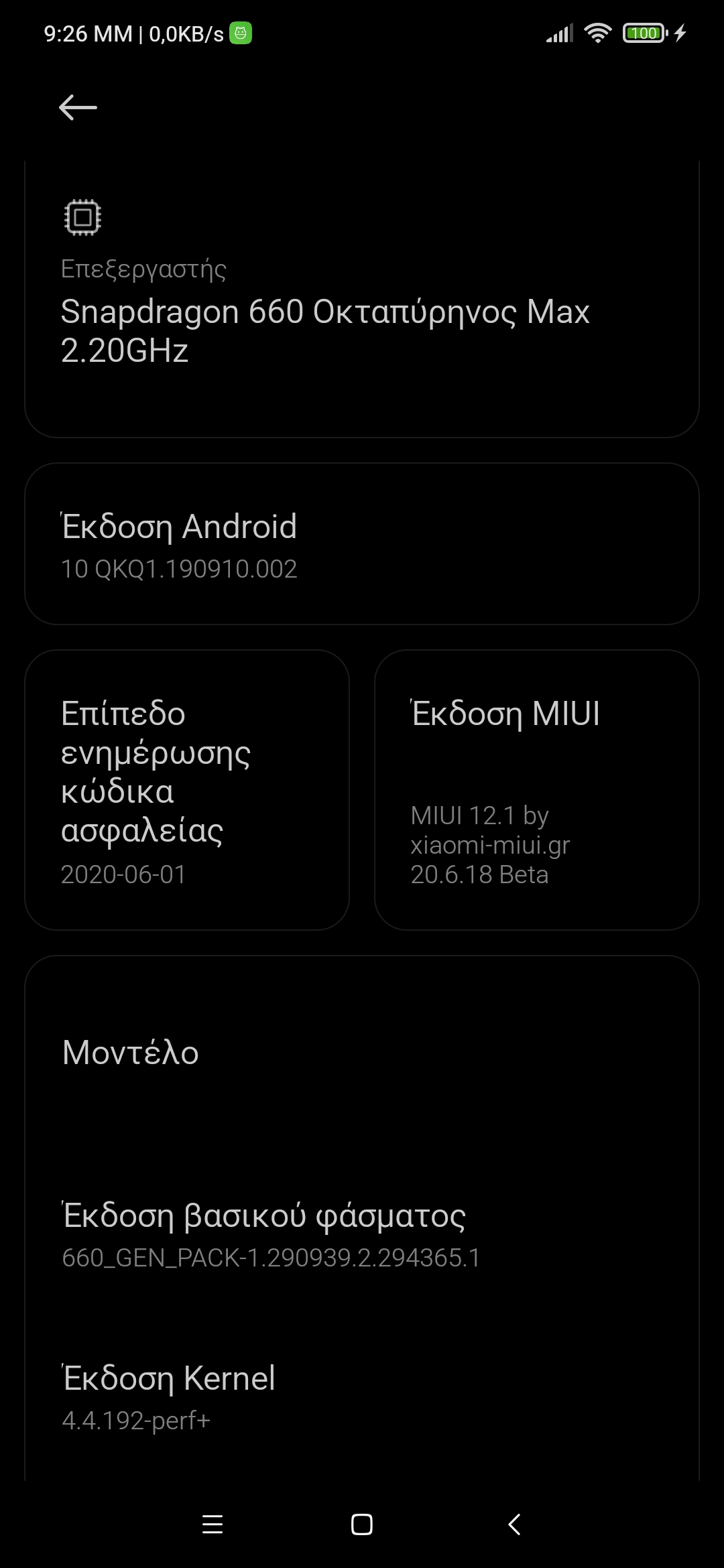Tap the Έκδοση βασικού φάσματος row
The image size is (724, 1568).
tap(362, 1234)
